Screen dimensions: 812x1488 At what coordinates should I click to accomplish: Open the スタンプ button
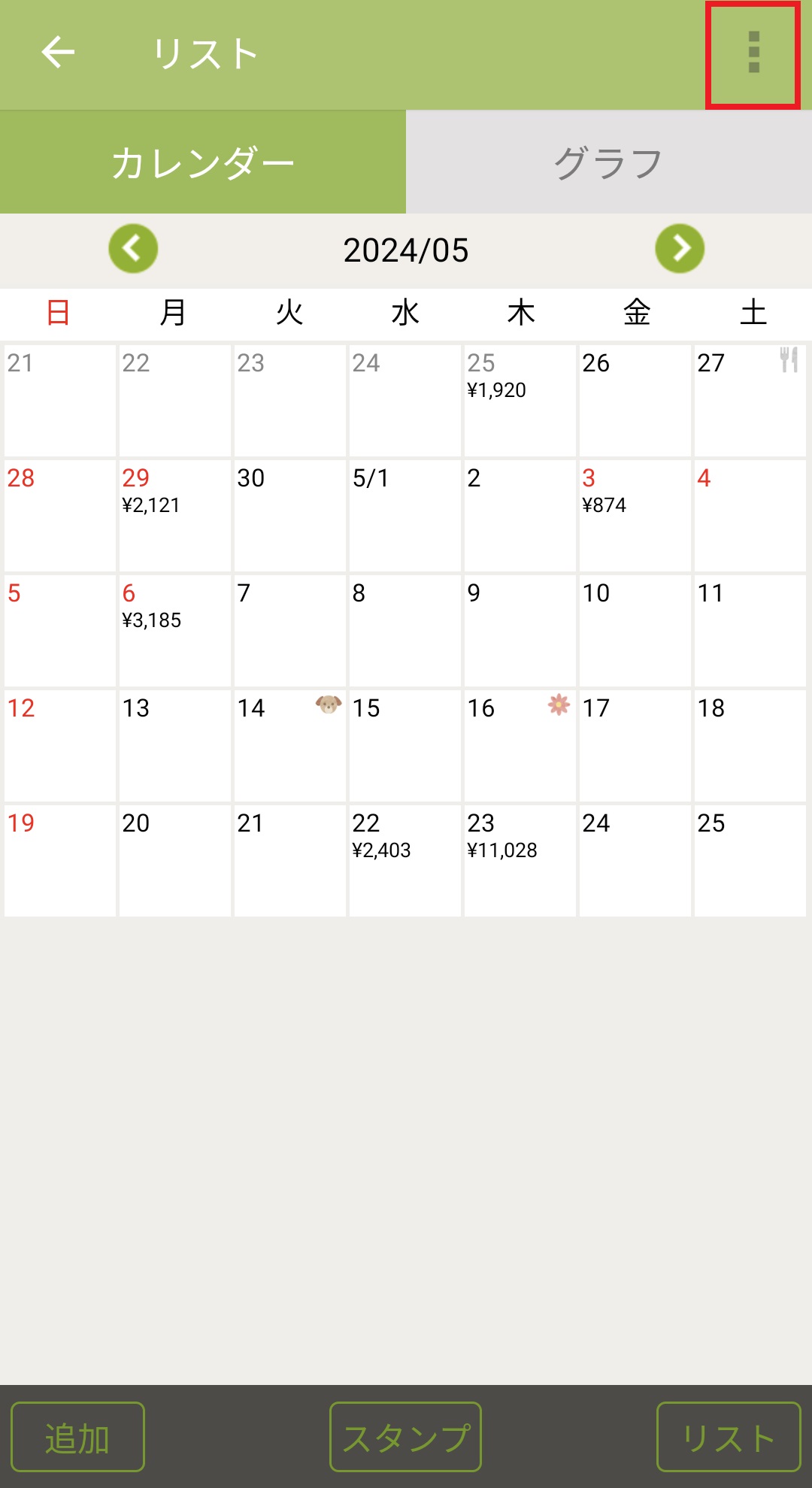[x=405, y=1437]
